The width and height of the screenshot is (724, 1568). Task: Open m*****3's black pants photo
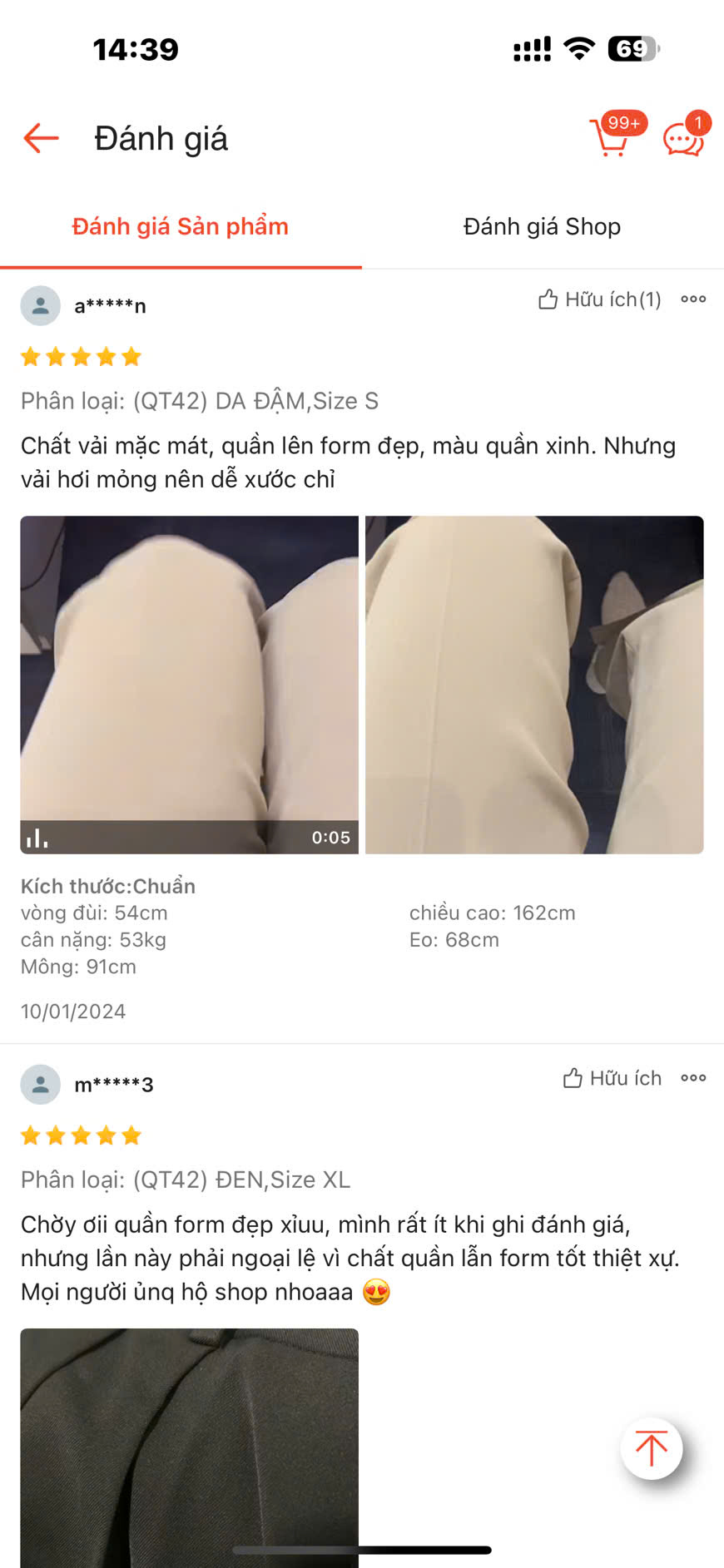pos(189,1447)
